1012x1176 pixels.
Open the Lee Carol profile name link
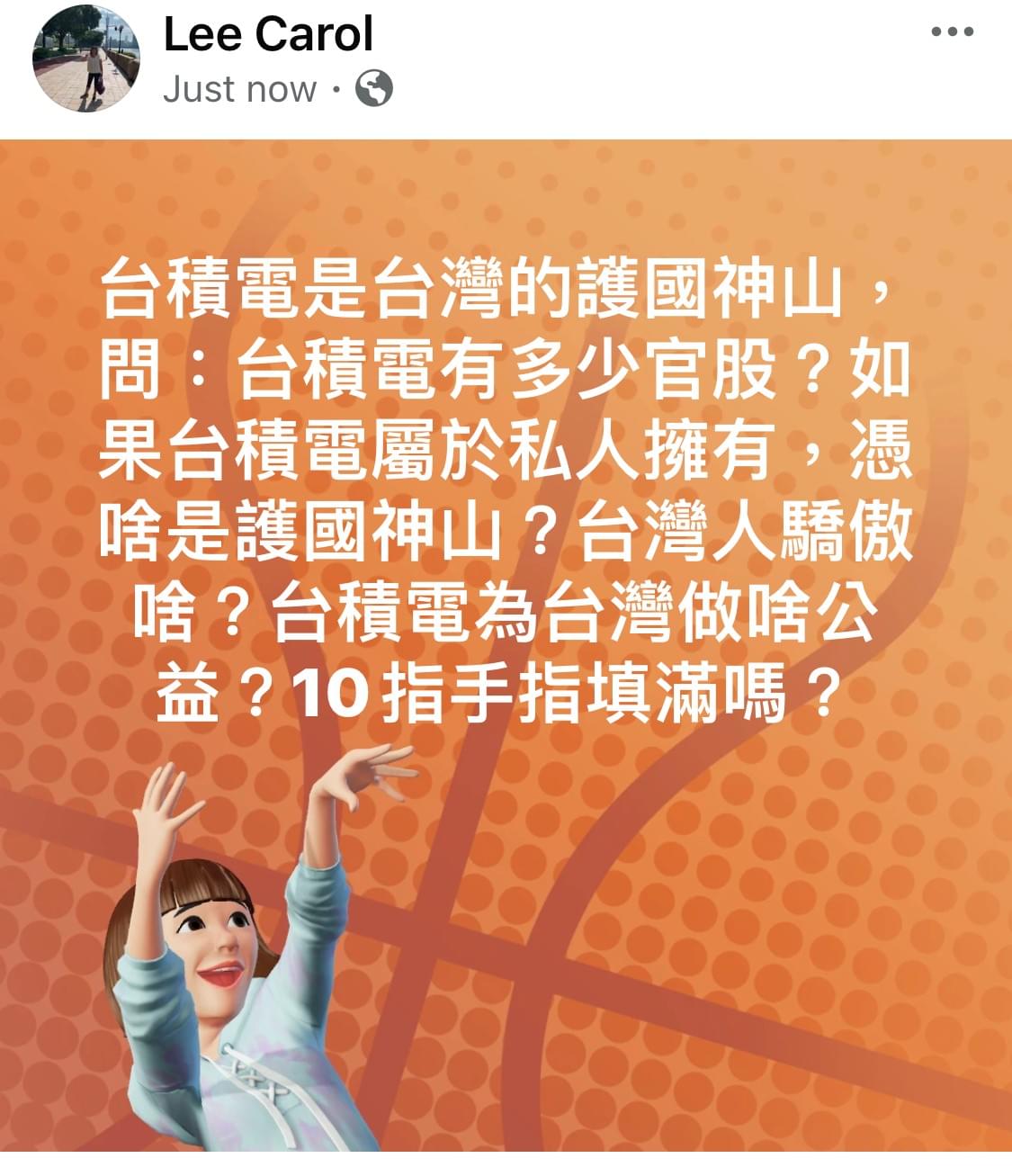[267, 34]
